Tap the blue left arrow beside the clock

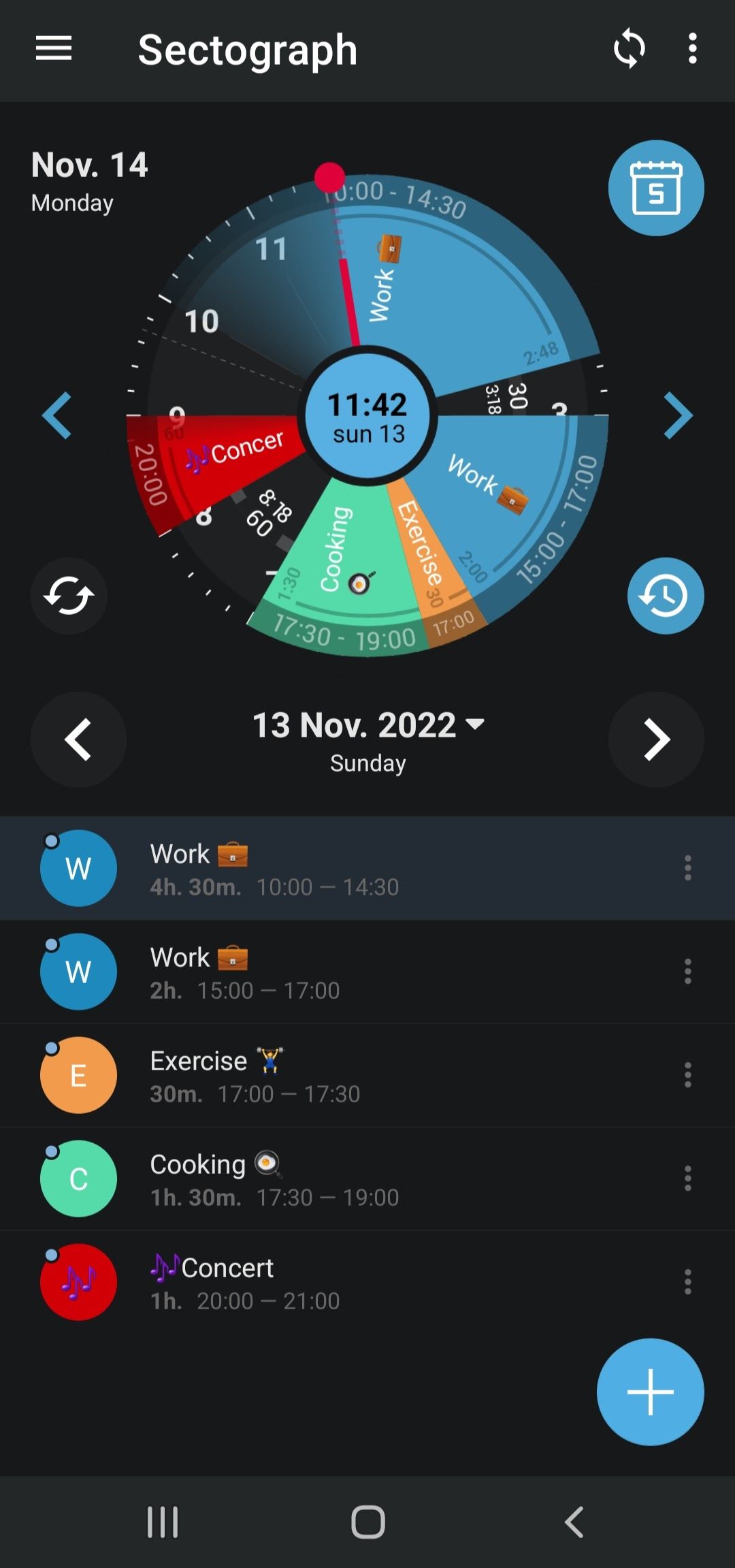pyautogui.click(x=57, y=415)
